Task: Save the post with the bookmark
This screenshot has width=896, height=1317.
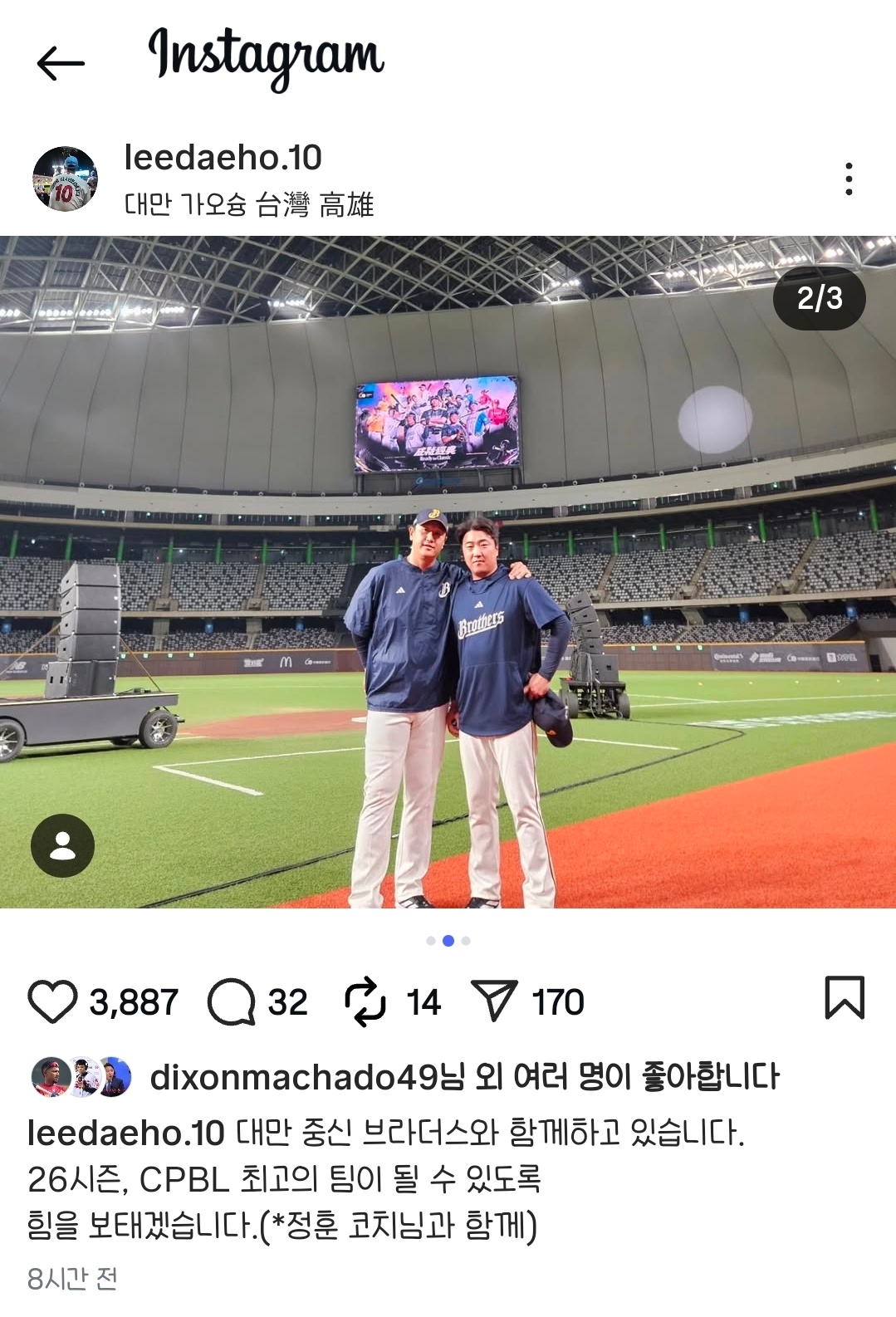Action: click(x=844, y=997)
